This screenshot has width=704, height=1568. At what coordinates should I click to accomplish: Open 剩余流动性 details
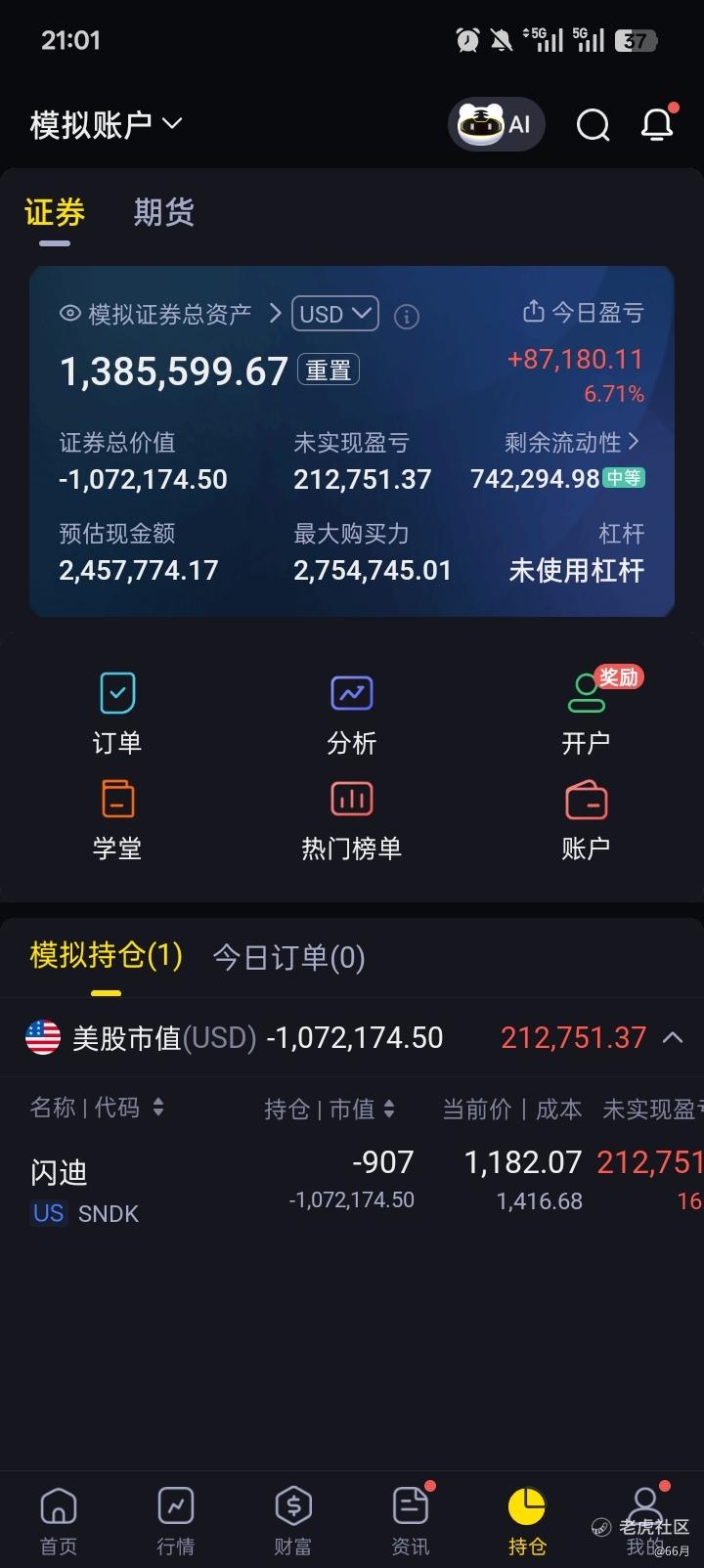coord(573,442)
